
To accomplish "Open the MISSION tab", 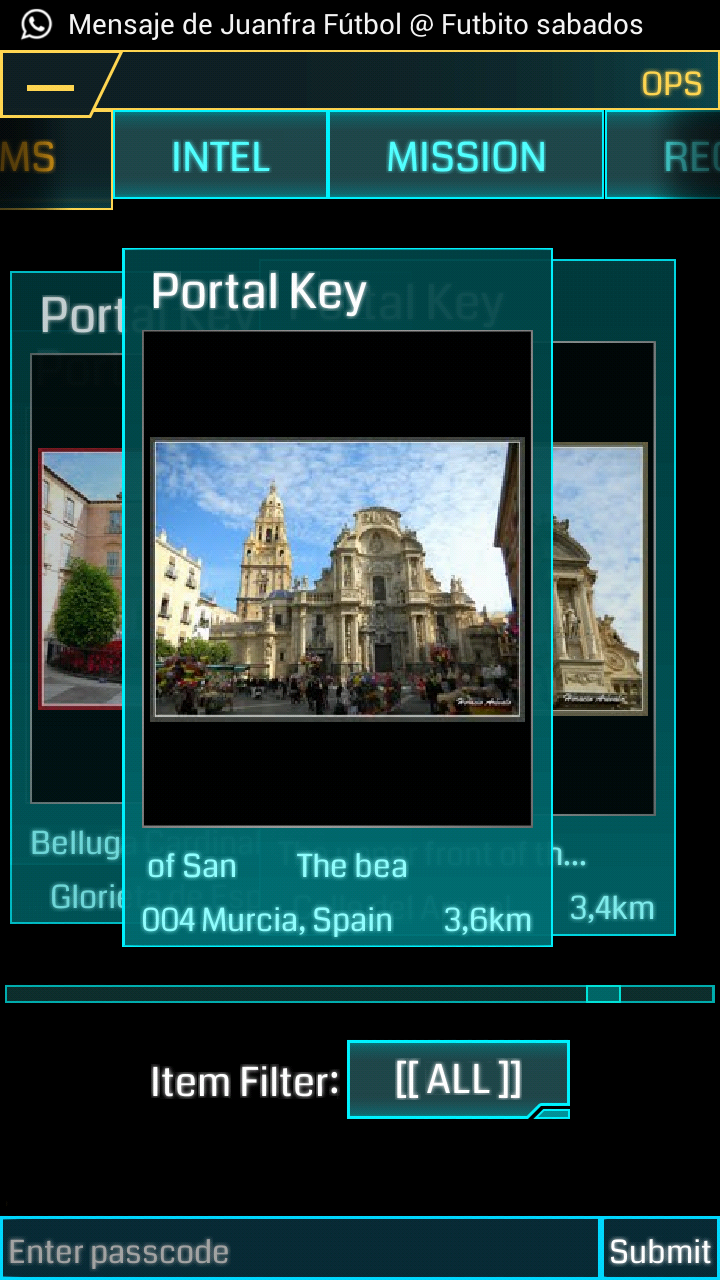I will click(x=466, y=156).
